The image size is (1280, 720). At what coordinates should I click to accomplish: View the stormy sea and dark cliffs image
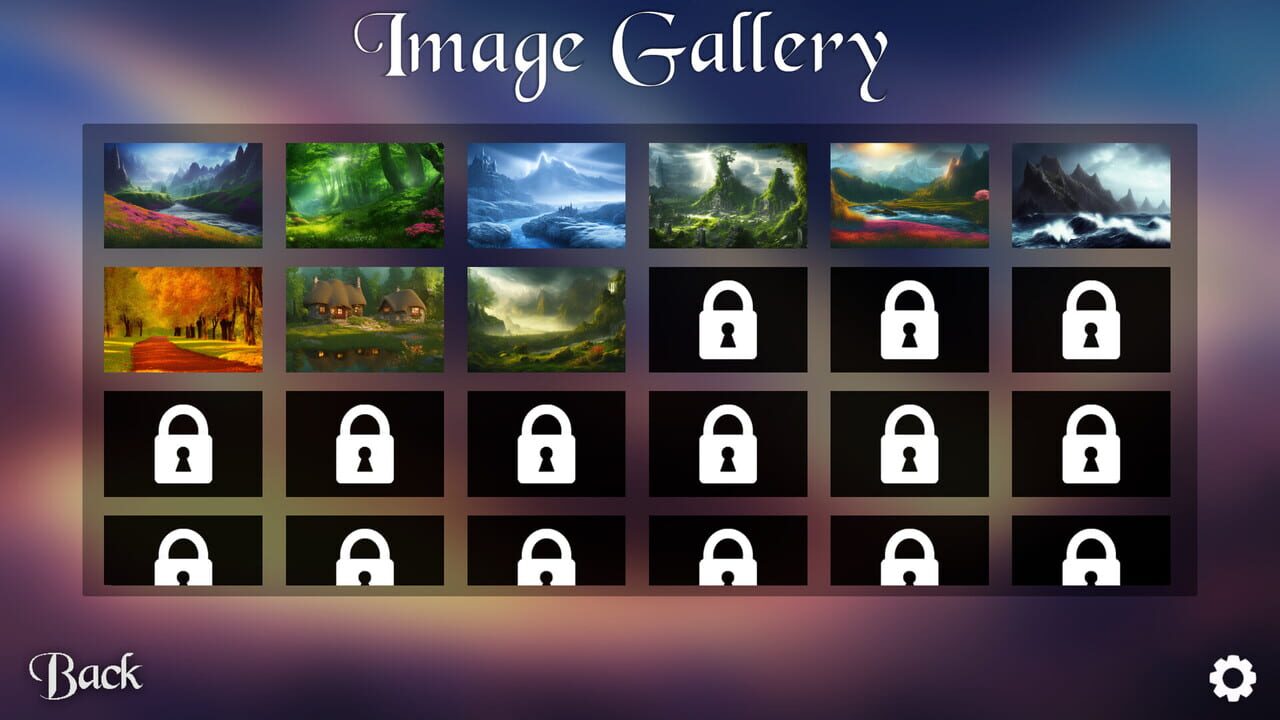(x=1091, y=195)
